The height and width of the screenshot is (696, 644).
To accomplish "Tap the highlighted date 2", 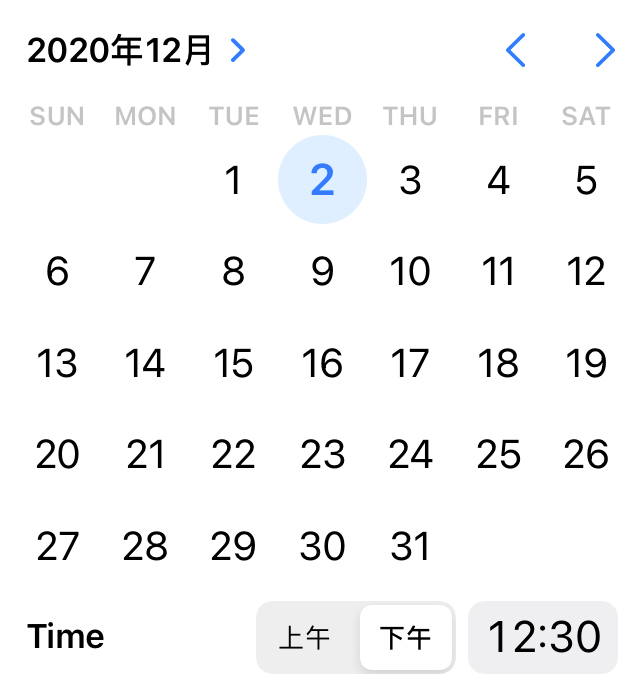I will pos(322,181).
